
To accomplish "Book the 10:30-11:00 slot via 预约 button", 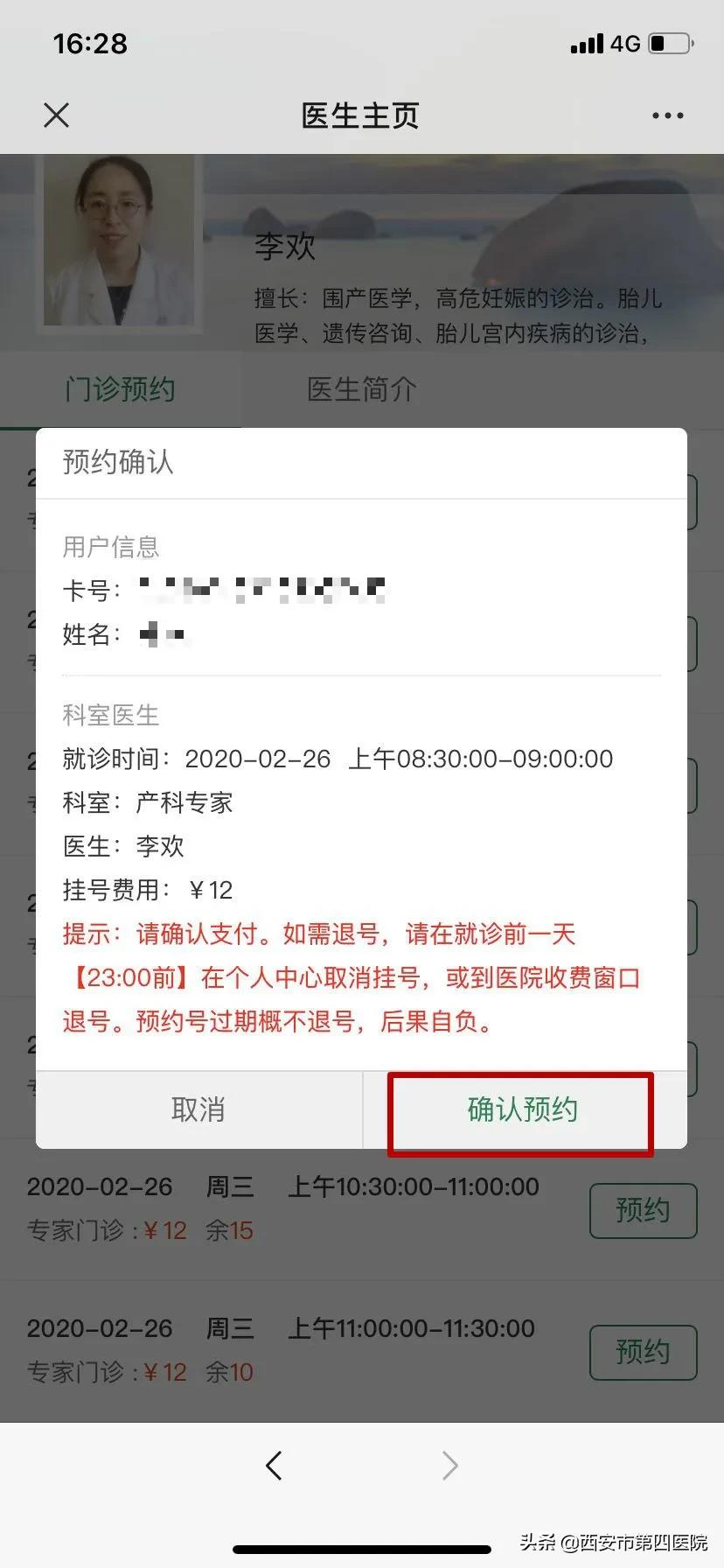I will coord(643,1211).
